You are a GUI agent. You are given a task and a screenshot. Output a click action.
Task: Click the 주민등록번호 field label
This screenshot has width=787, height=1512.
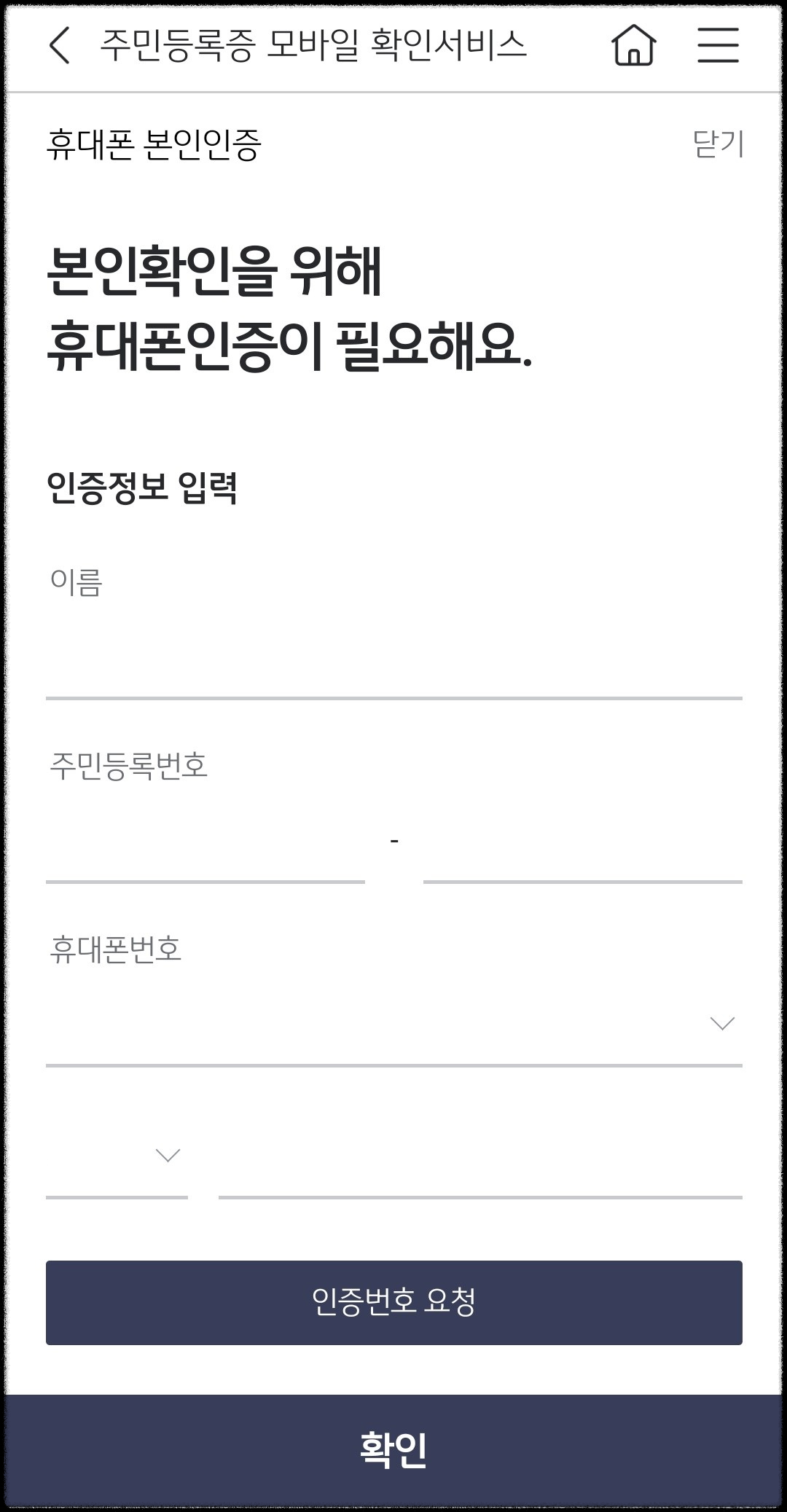(130, 762)
